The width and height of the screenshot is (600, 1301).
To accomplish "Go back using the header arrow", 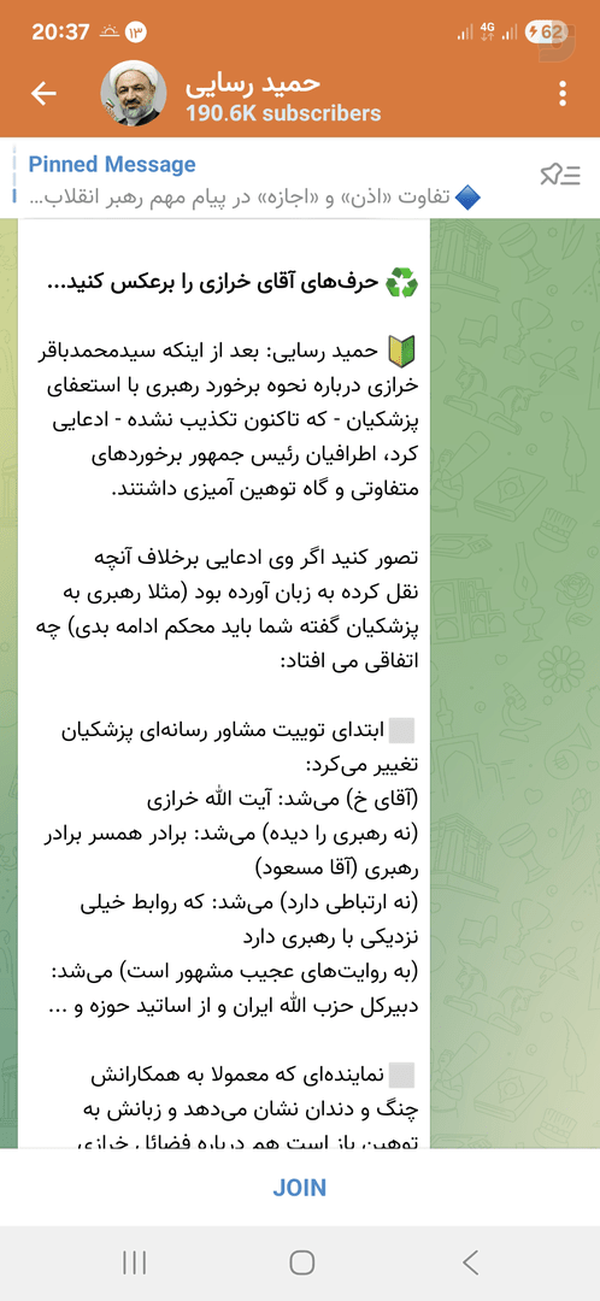I will (x=43, y=94).
